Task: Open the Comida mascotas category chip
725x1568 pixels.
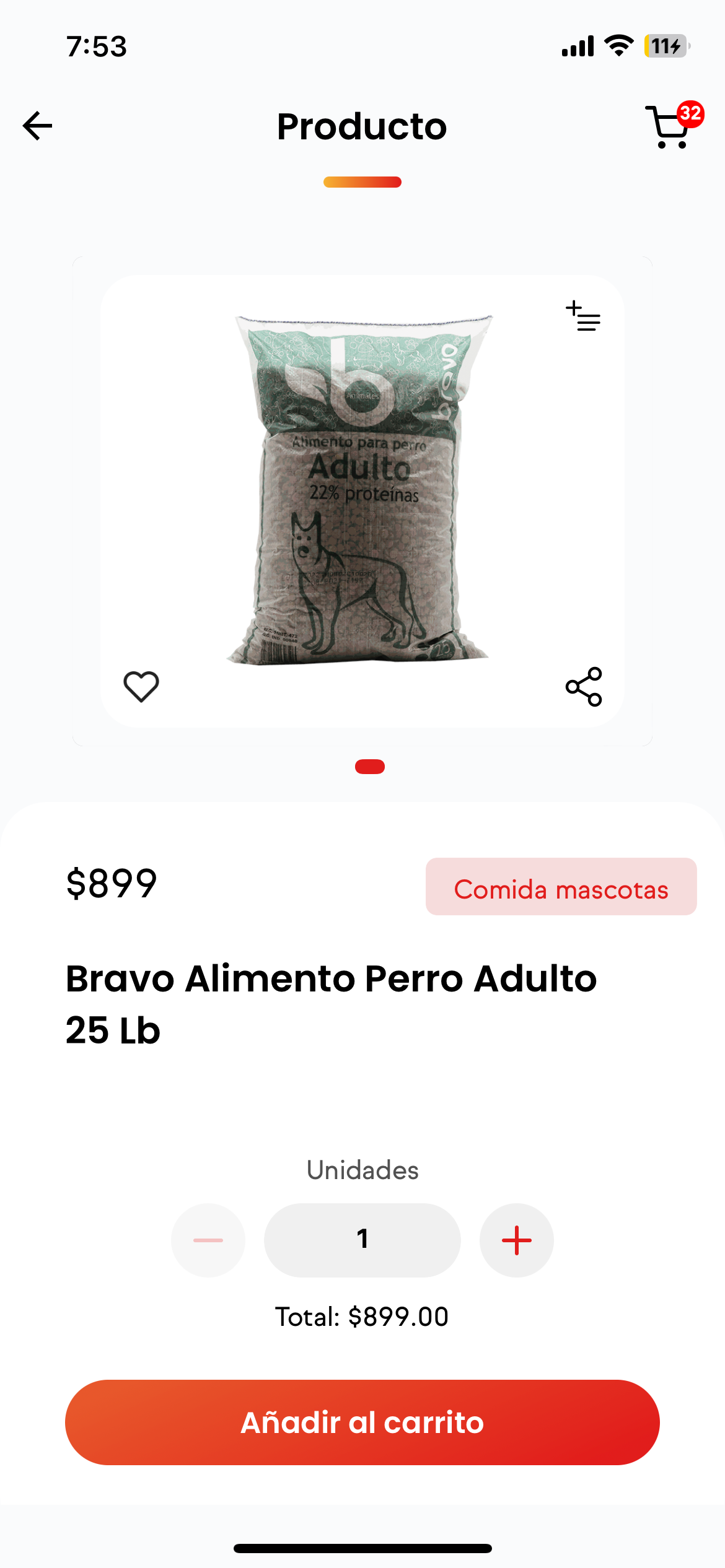Action: click(561, 887)
